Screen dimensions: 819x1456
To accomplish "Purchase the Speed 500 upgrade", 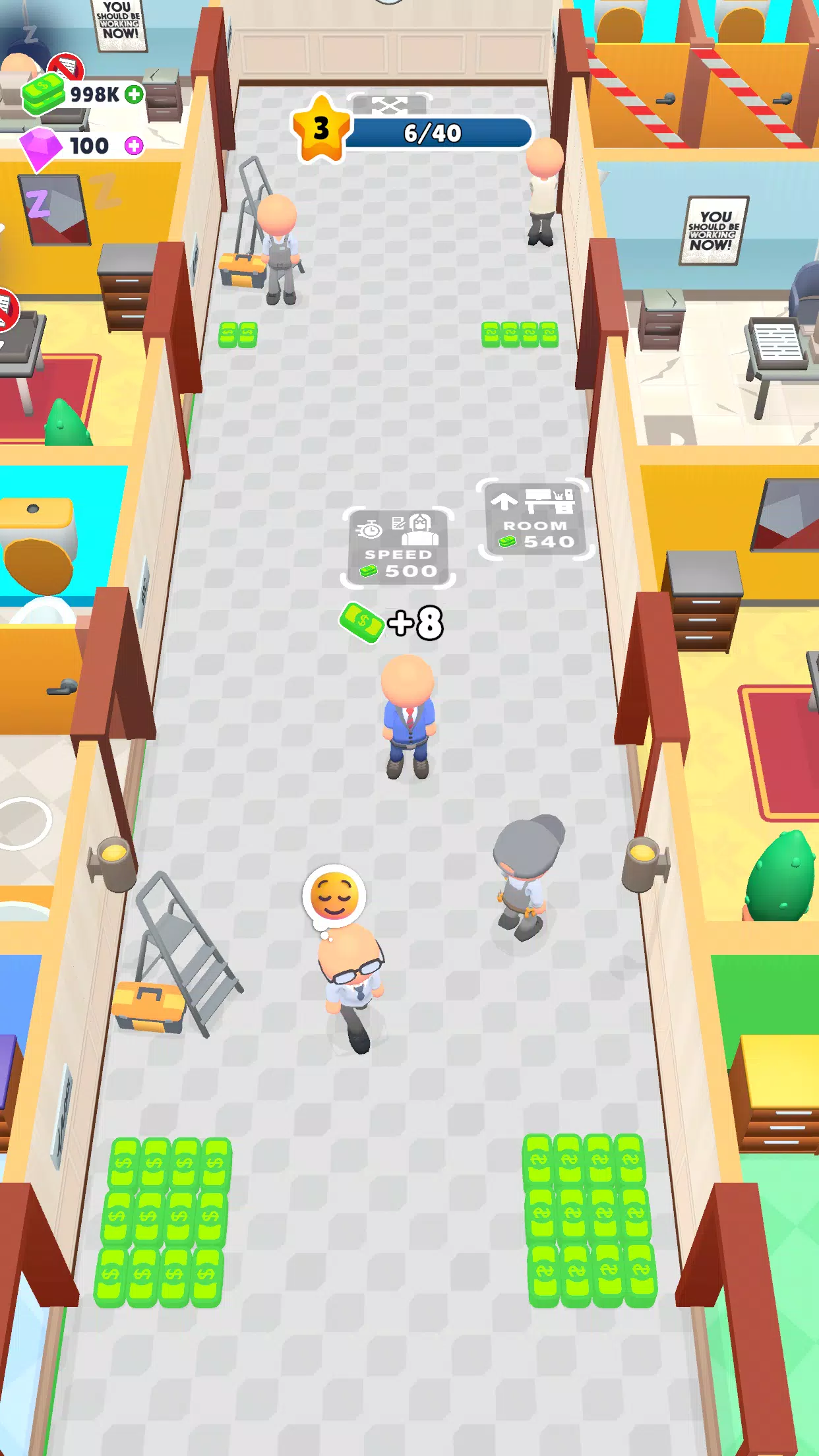I will 398,547.
